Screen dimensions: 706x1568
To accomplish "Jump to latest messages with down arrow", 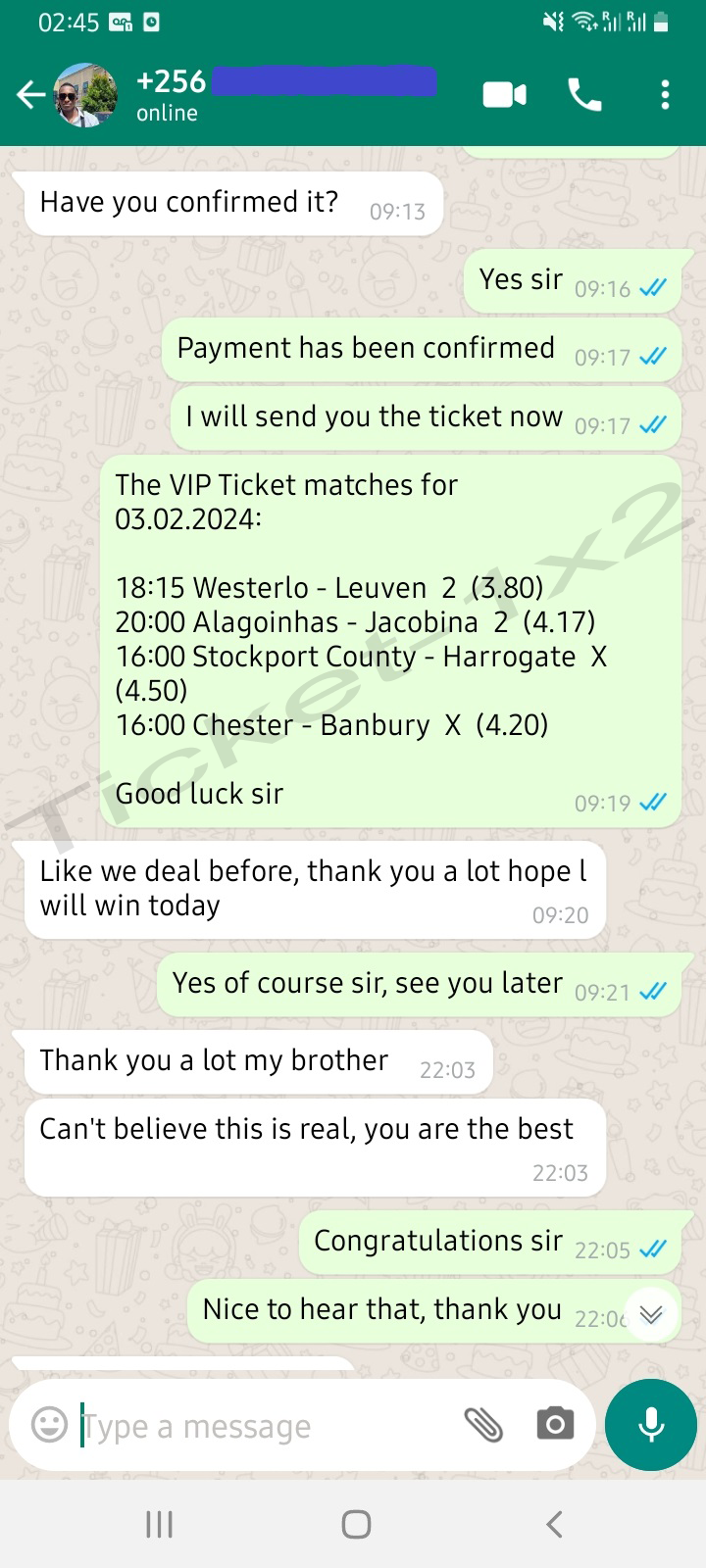I will pyautogui.click(x=651, y=1314).
